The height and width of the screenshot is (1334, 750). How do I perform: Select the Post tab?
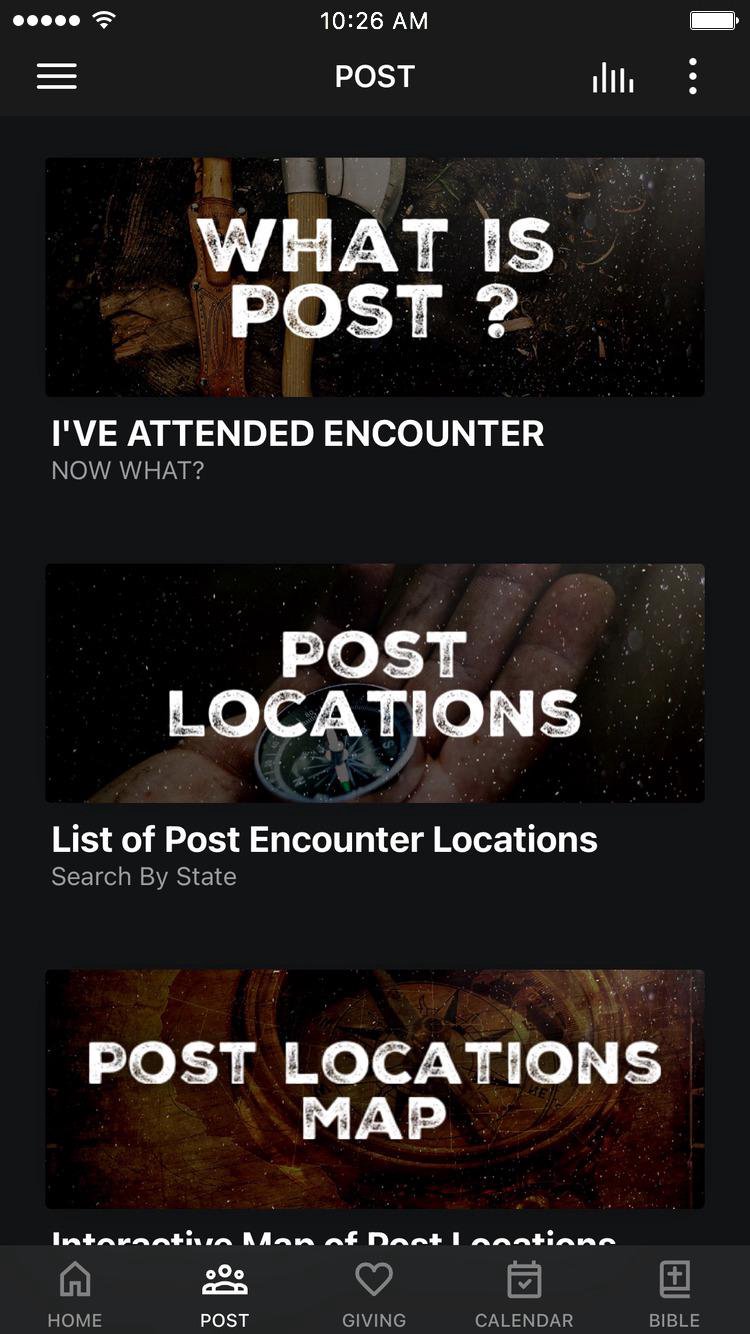coord(225,1294)
